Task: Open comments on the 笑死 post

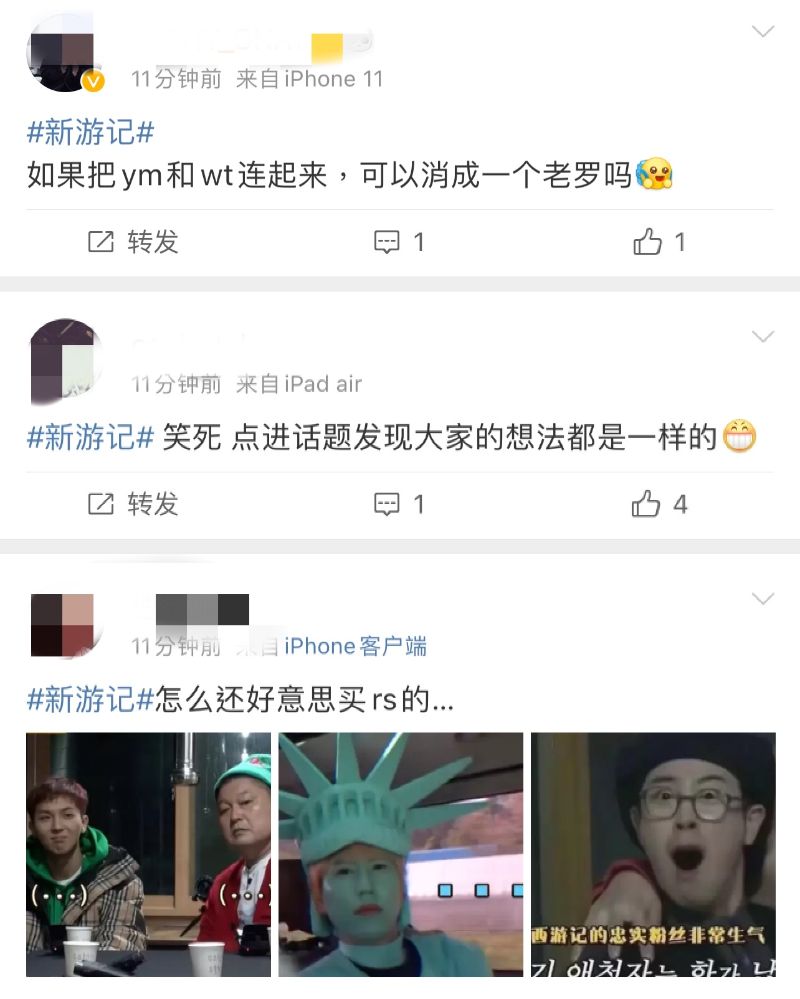Action: point(399,505)
